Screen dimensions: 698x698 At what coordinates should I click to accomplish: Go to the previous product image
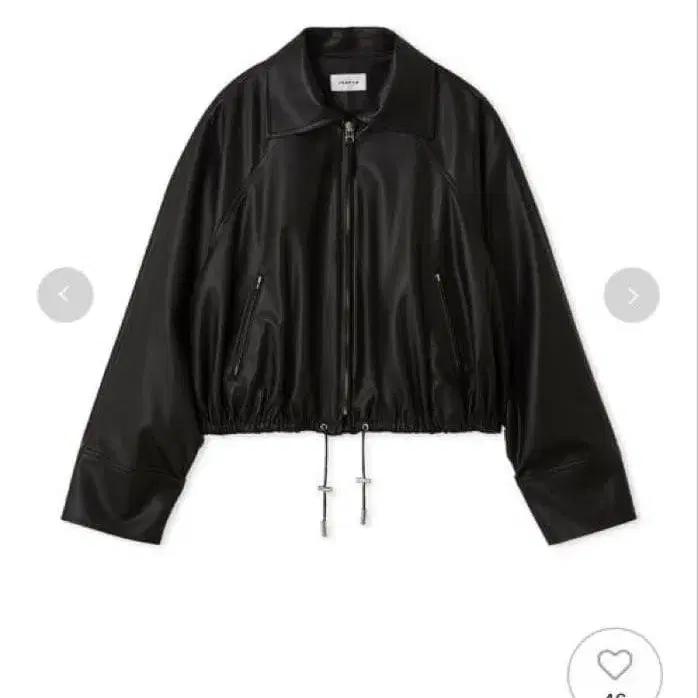[x=65, y=295]
